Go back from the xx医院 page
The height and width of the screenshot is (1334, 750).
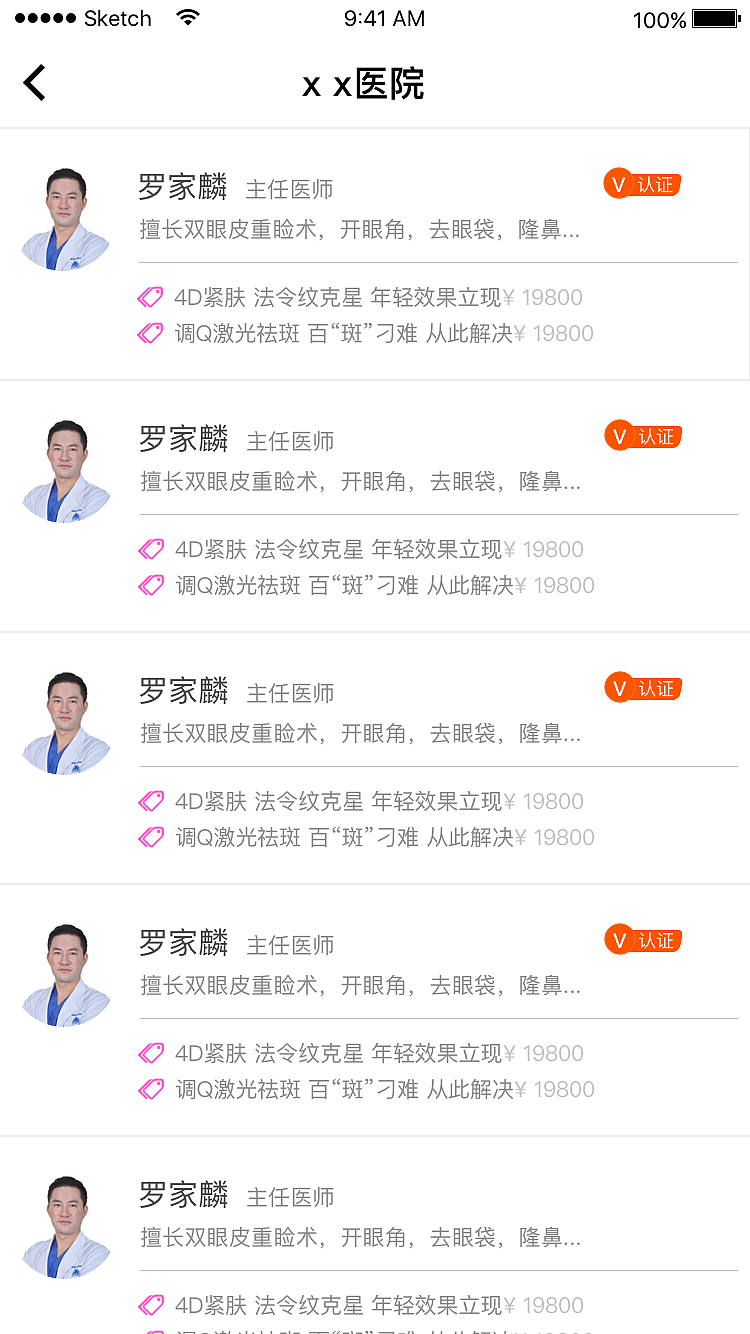coord(35,83)
